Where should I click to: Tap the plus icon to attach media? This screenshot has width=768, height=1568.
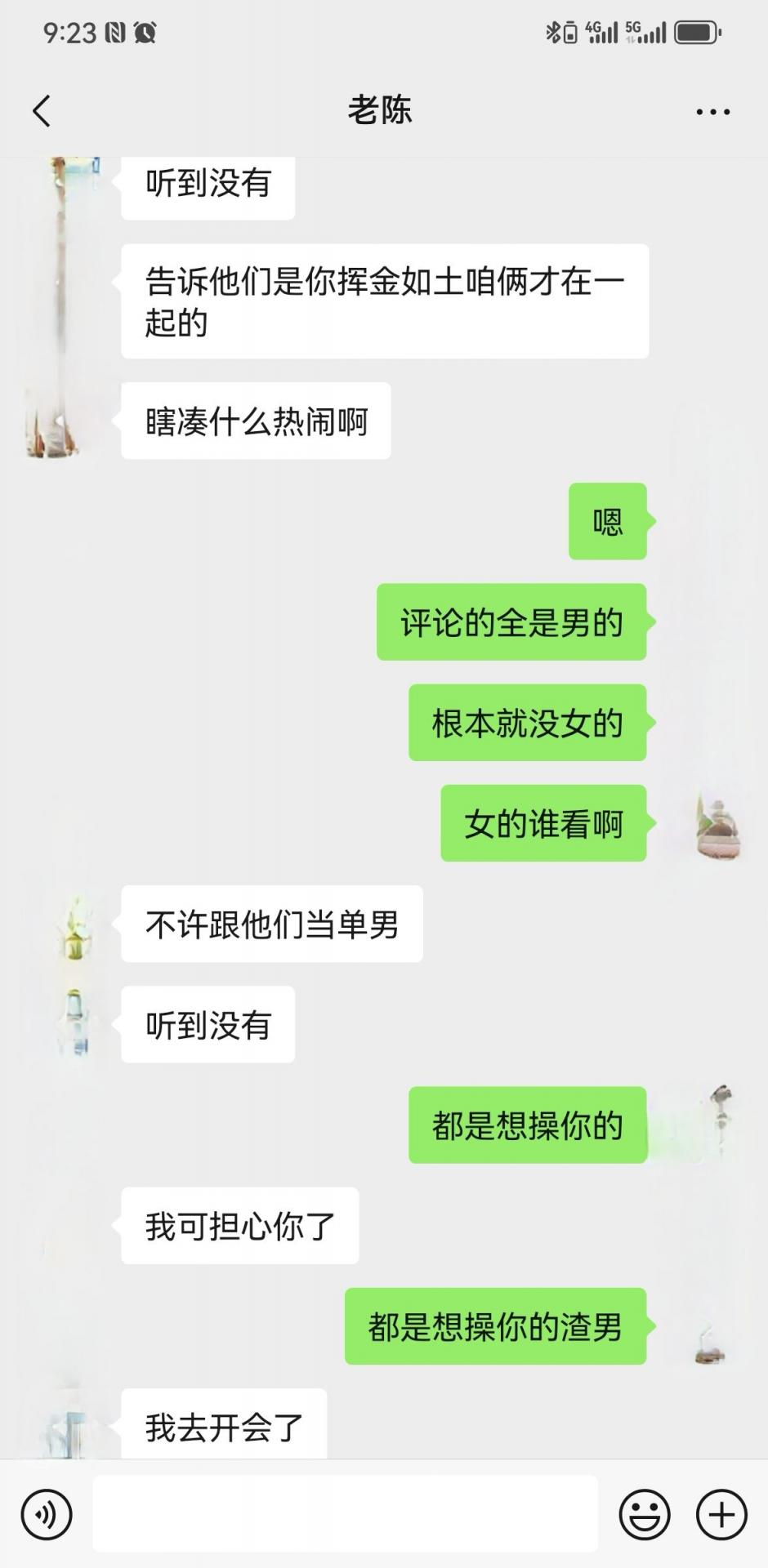click(719, 1515)
